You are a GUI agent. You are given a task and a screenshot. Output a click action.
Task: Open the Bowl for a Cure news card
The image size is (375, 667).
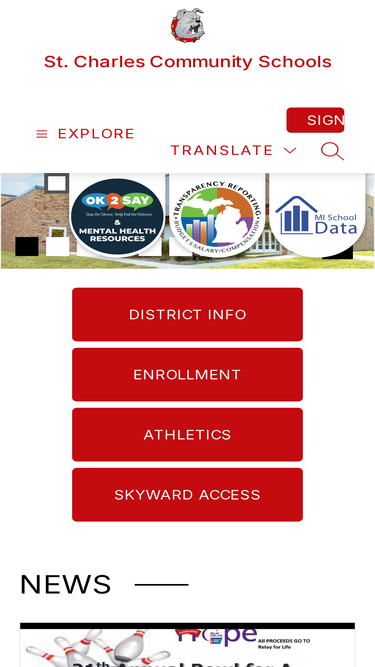[188, 646]
